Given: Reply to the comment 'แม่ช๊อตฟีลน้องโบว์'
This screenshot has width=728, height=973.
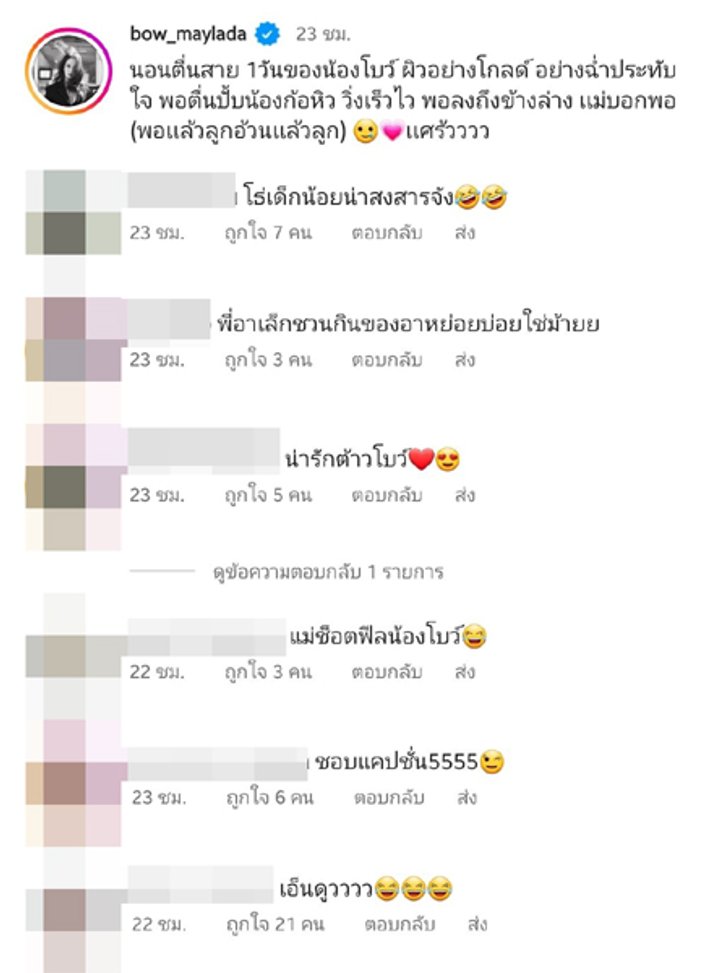Looking at the screenshot, I should click(x=386, y=673).
